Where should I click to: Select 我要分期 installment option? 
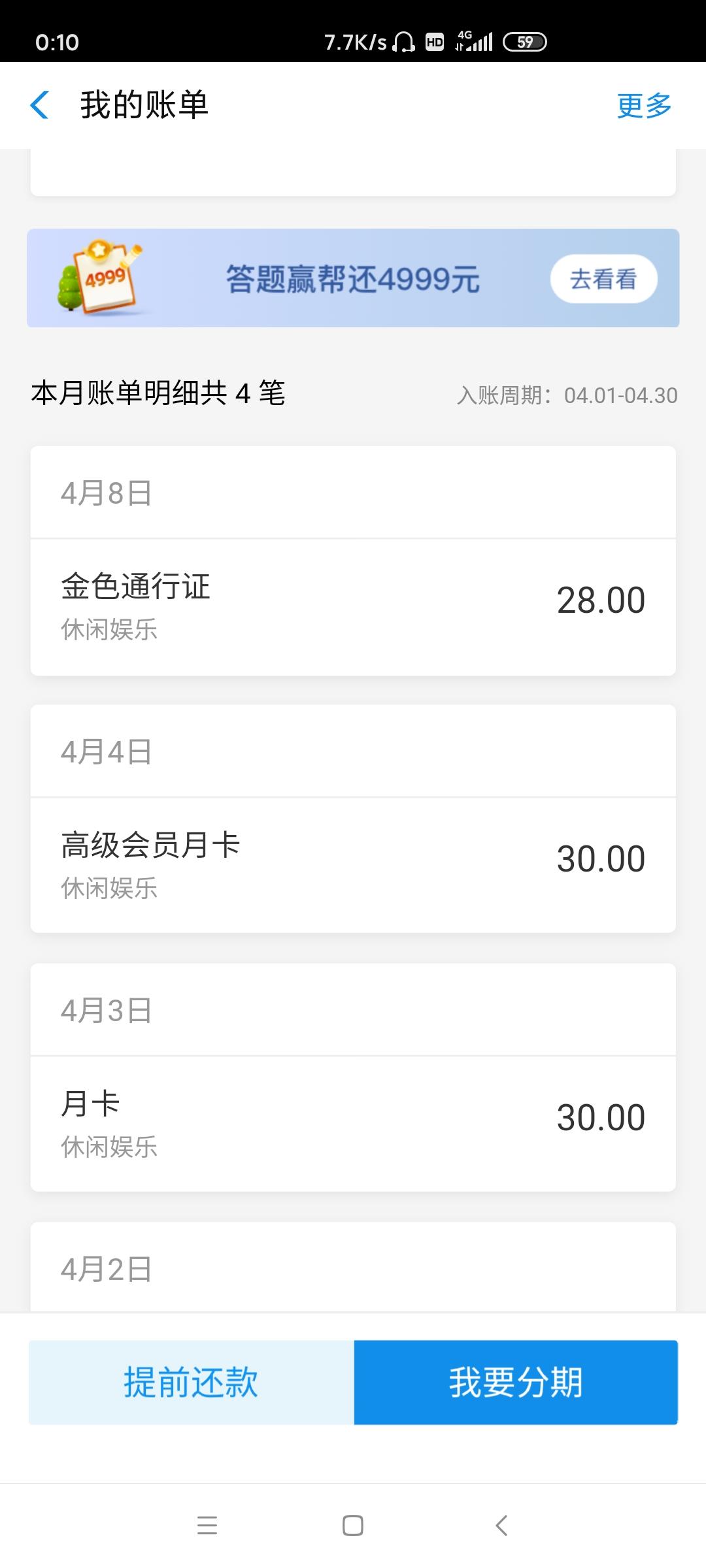tap(516, 1382)
